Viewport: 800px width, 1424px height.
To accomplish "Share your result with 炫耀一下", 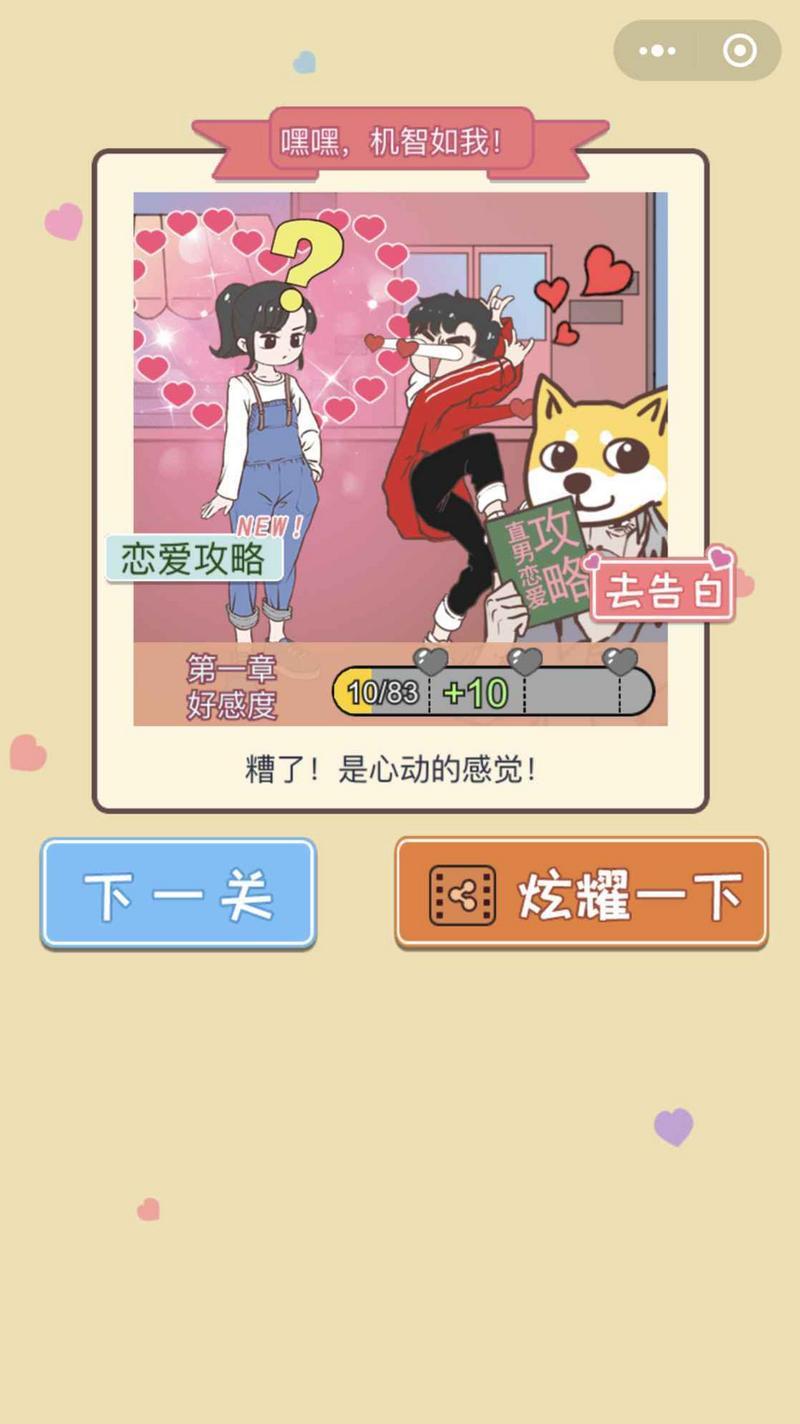I will click(581, 894).
